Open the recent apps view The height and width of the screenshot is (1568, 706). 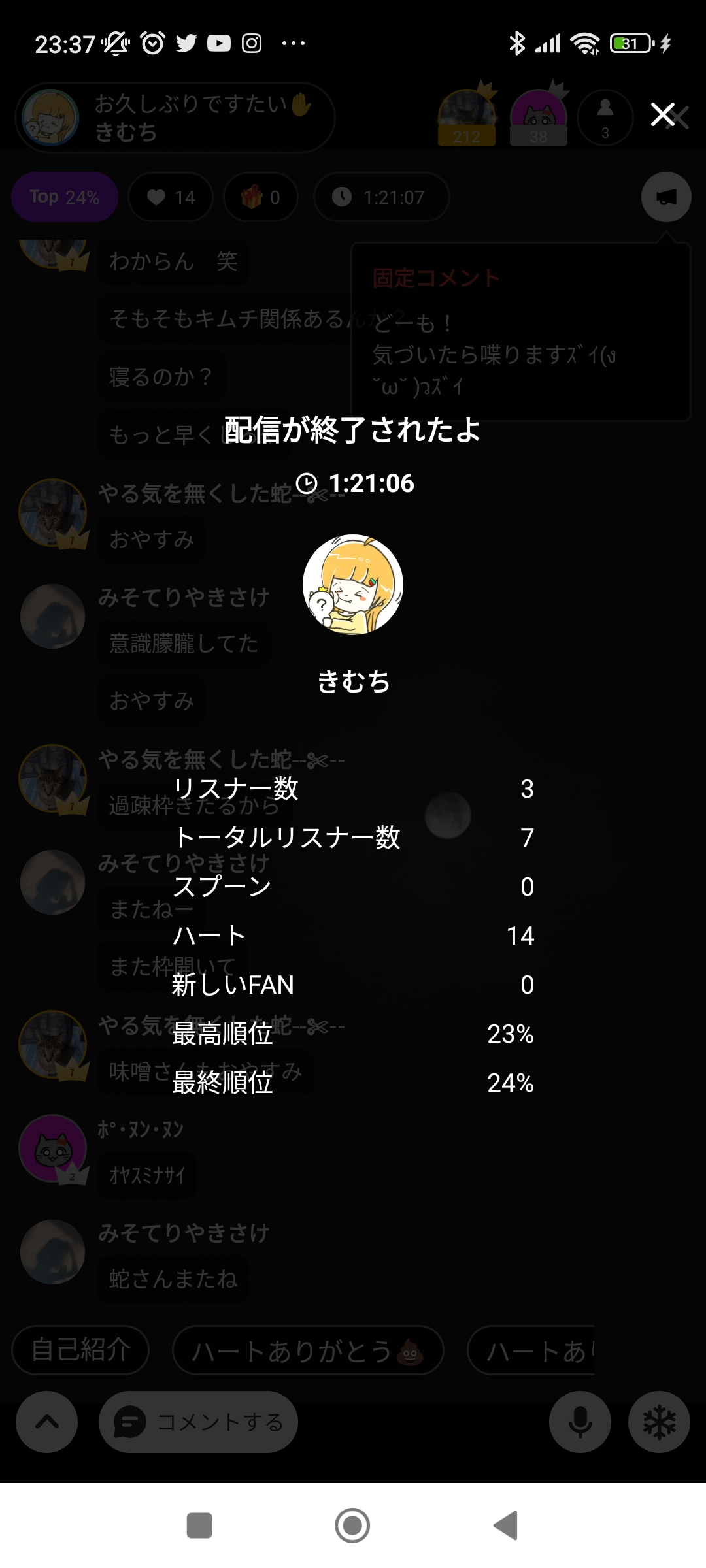(x=199, y=1526)
